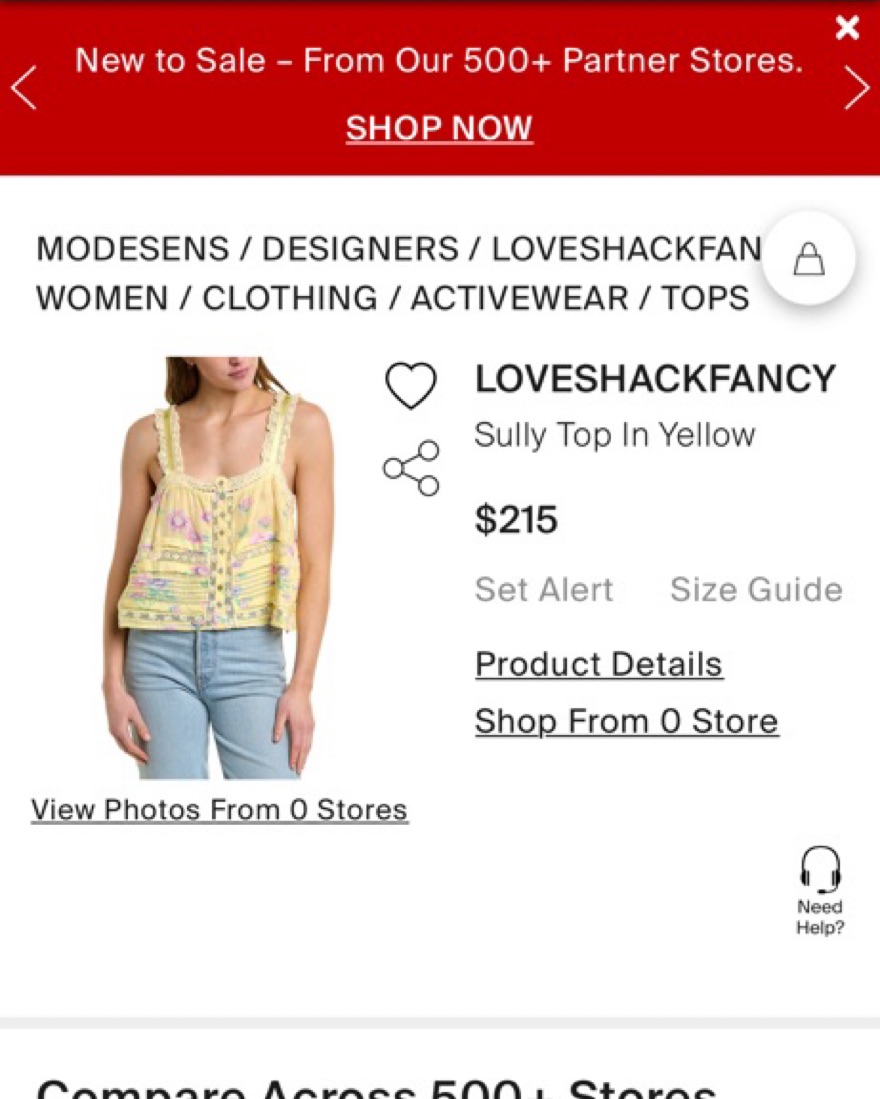Open the Size Guide
880x1099 pixels.
point(756,590)
